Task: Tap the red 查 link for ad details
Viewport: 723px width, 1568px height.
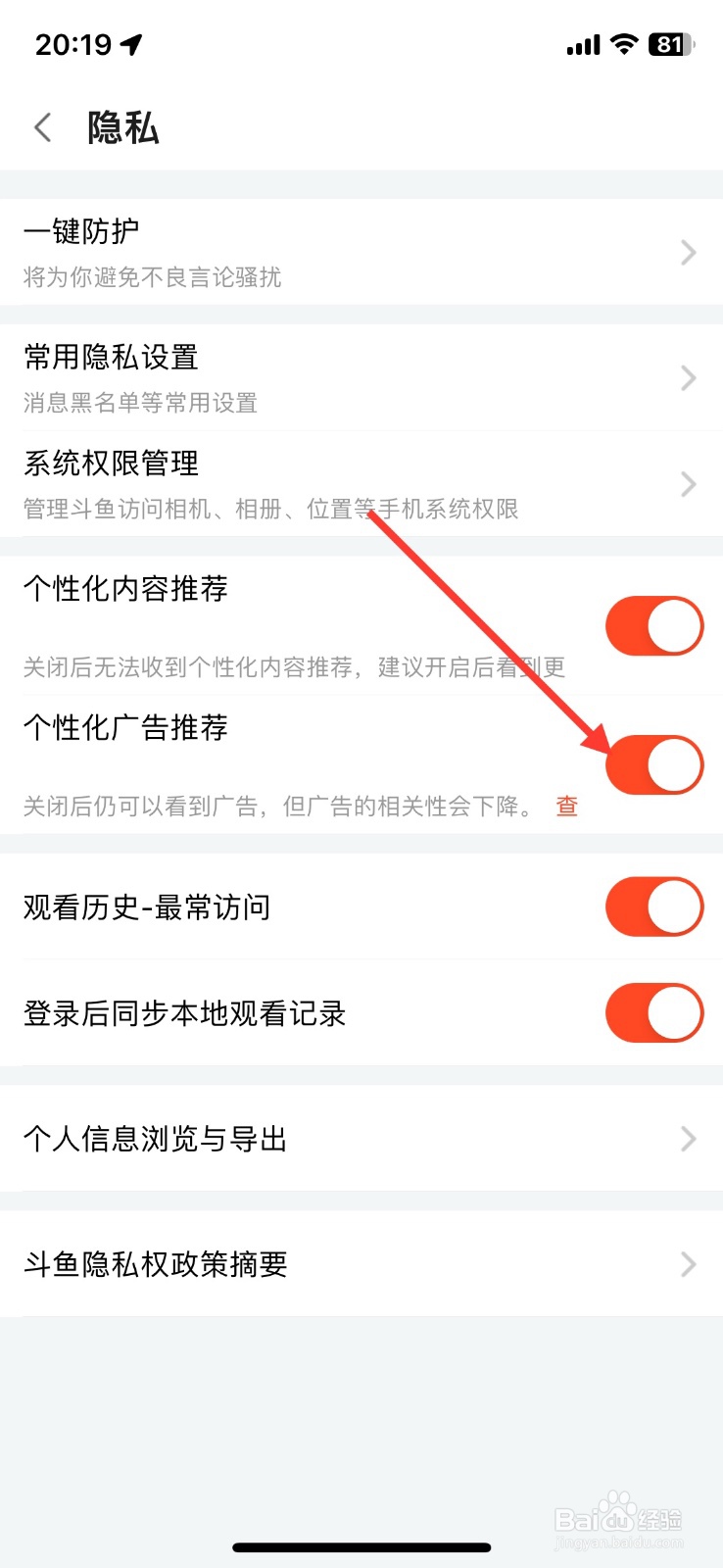Action: pos(566,806)
